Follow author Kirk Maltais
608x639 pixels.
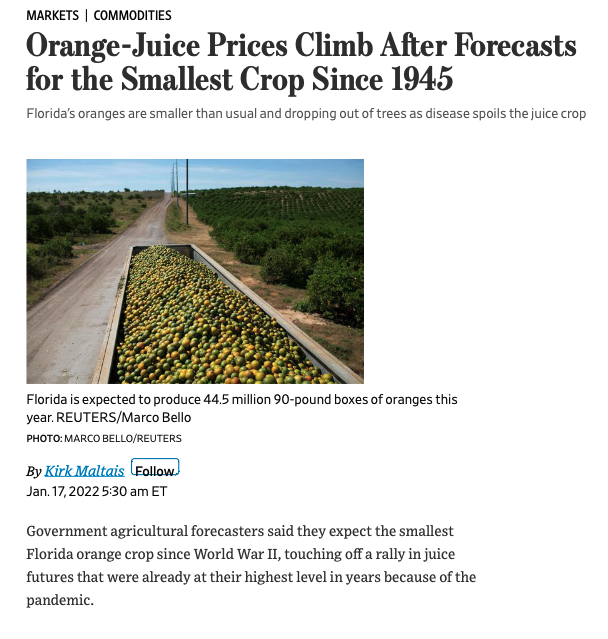coord(155,470)
